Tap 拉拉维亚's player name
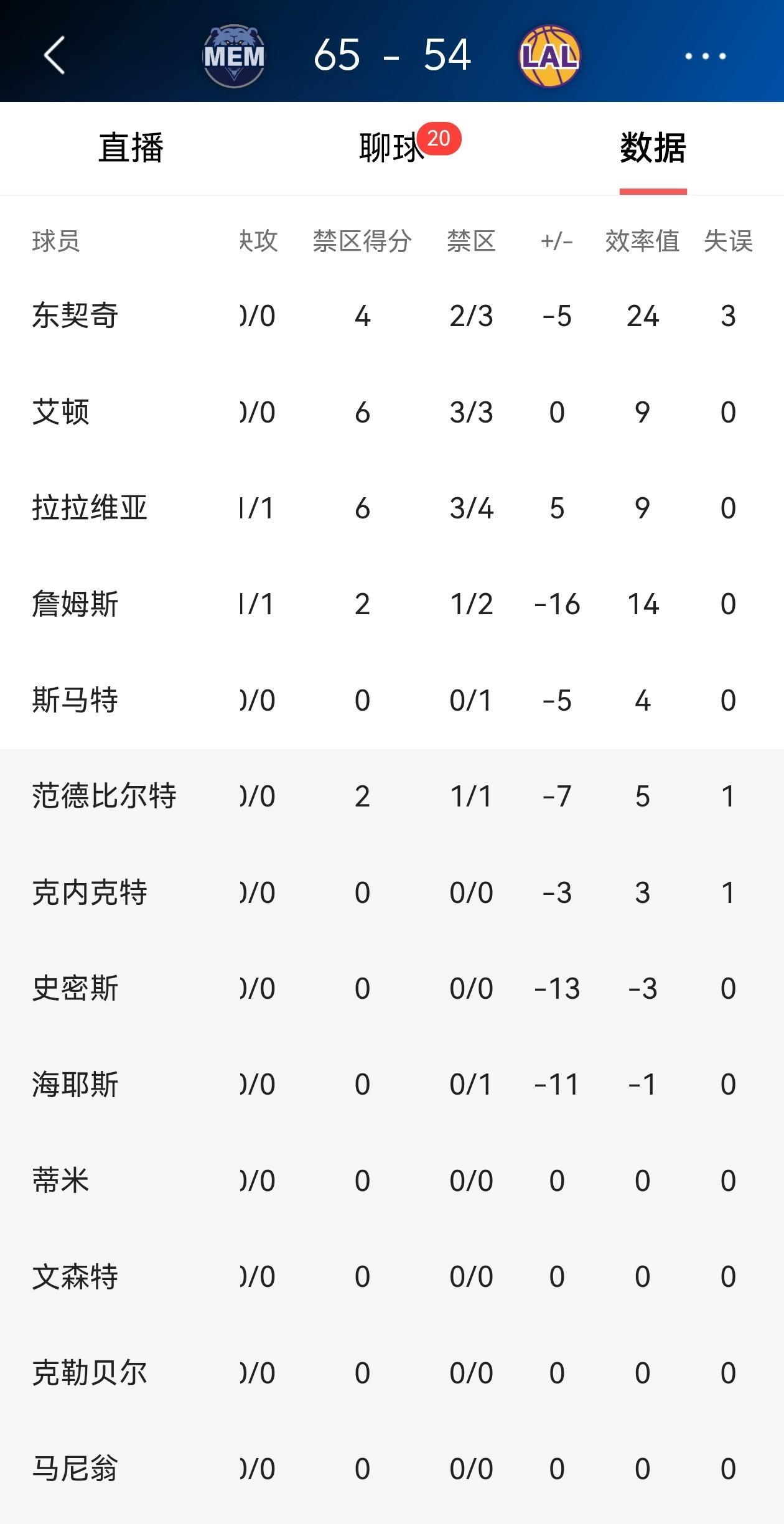The width and height of the screenshot is (784, 1524). (x=90, y=507)
